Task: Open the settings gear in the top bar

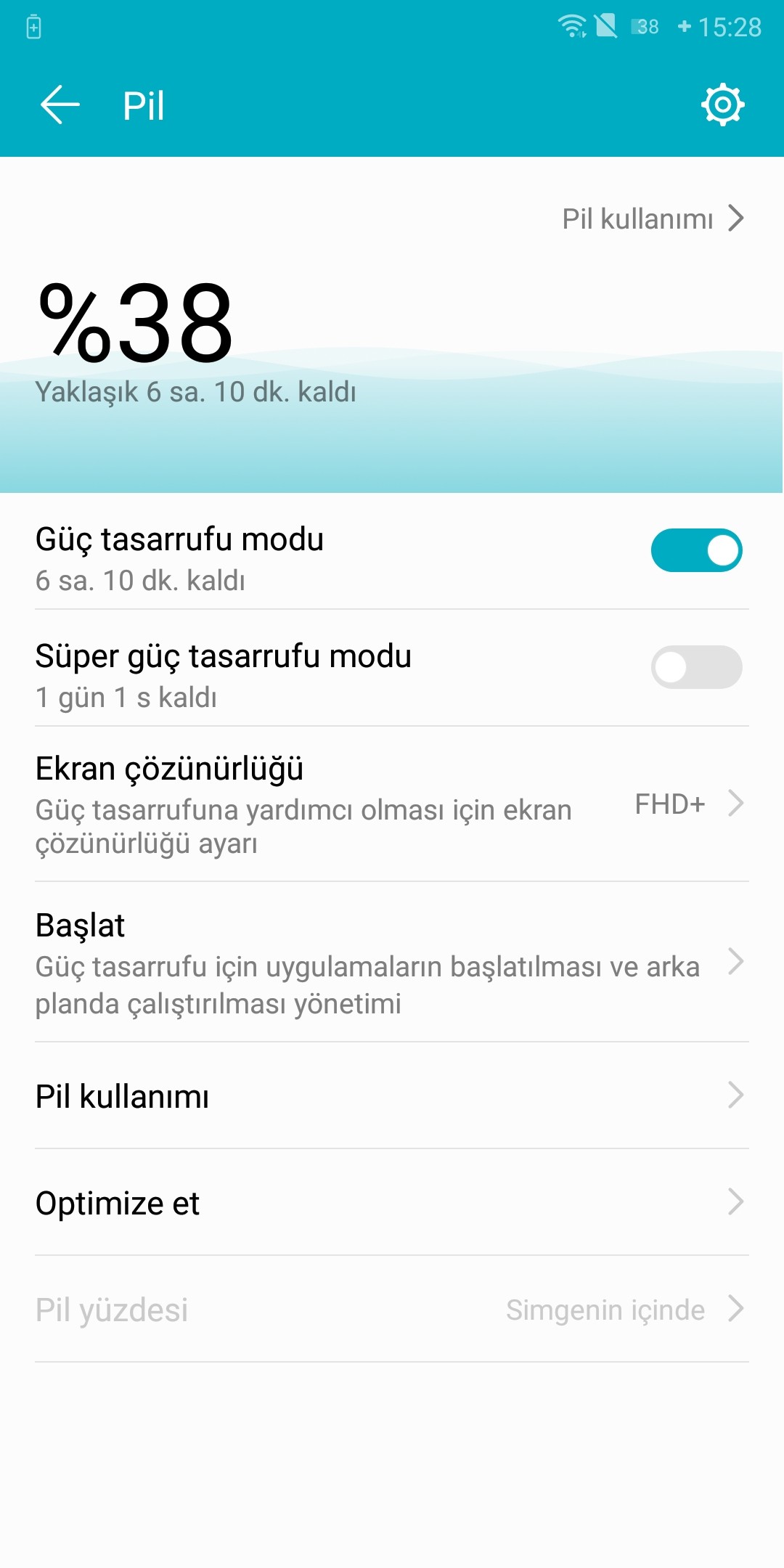Action: coord(721,105)
